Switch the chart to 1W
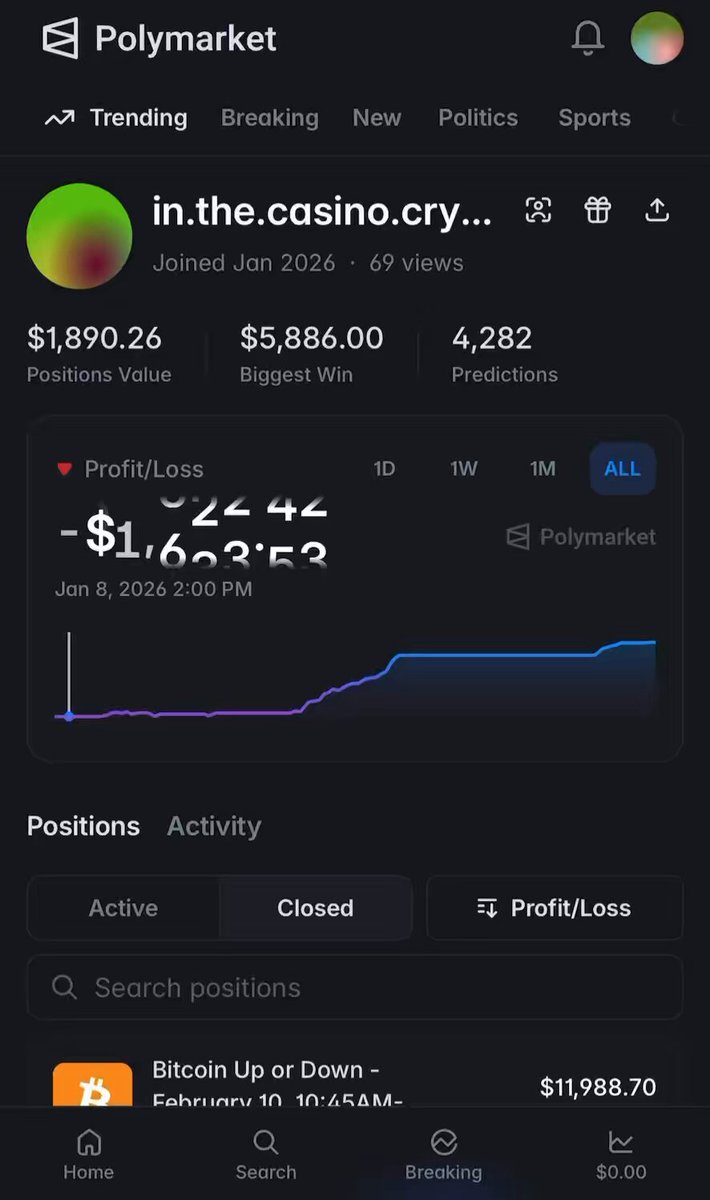 (463, 469)
